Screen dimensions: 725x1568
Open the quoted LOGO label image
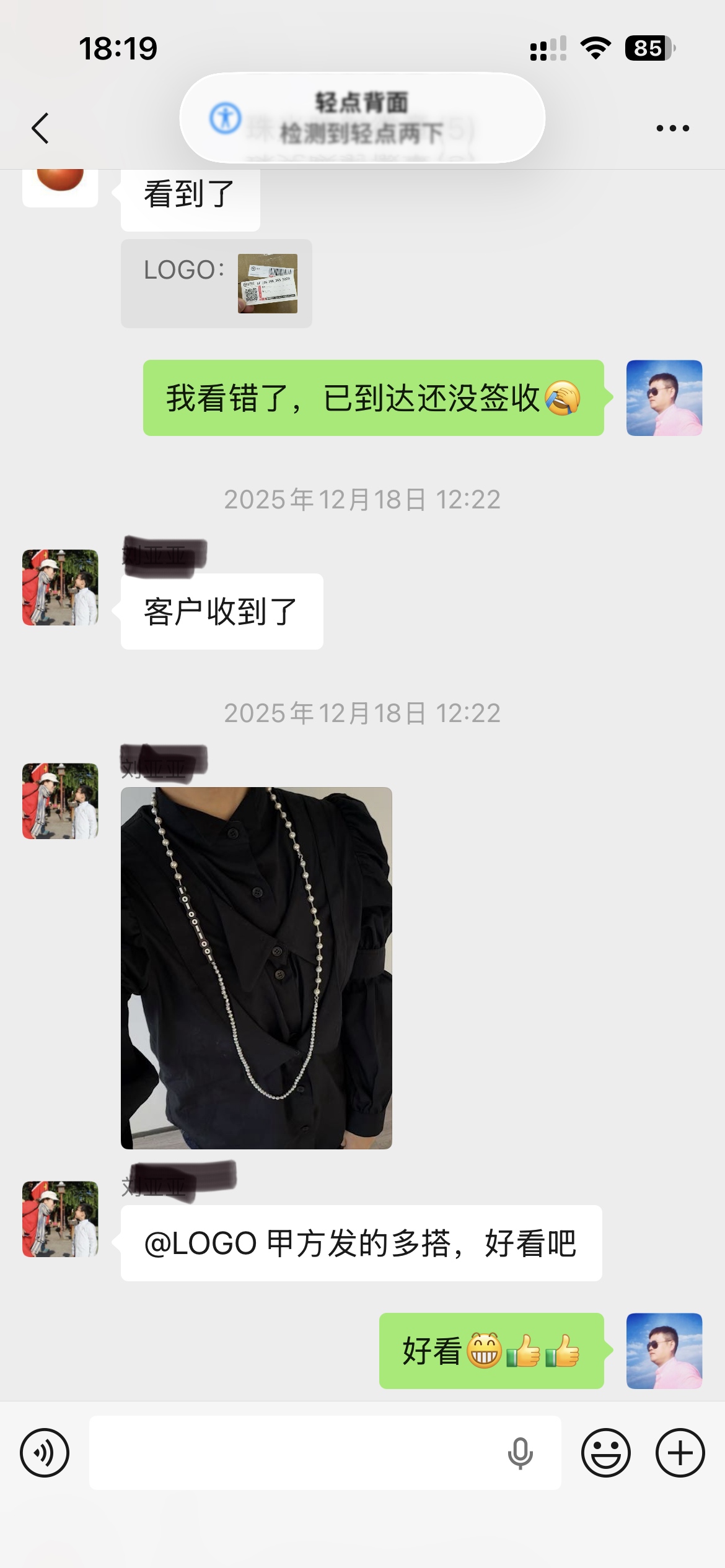pyautogui.click(x=268, y=284)
